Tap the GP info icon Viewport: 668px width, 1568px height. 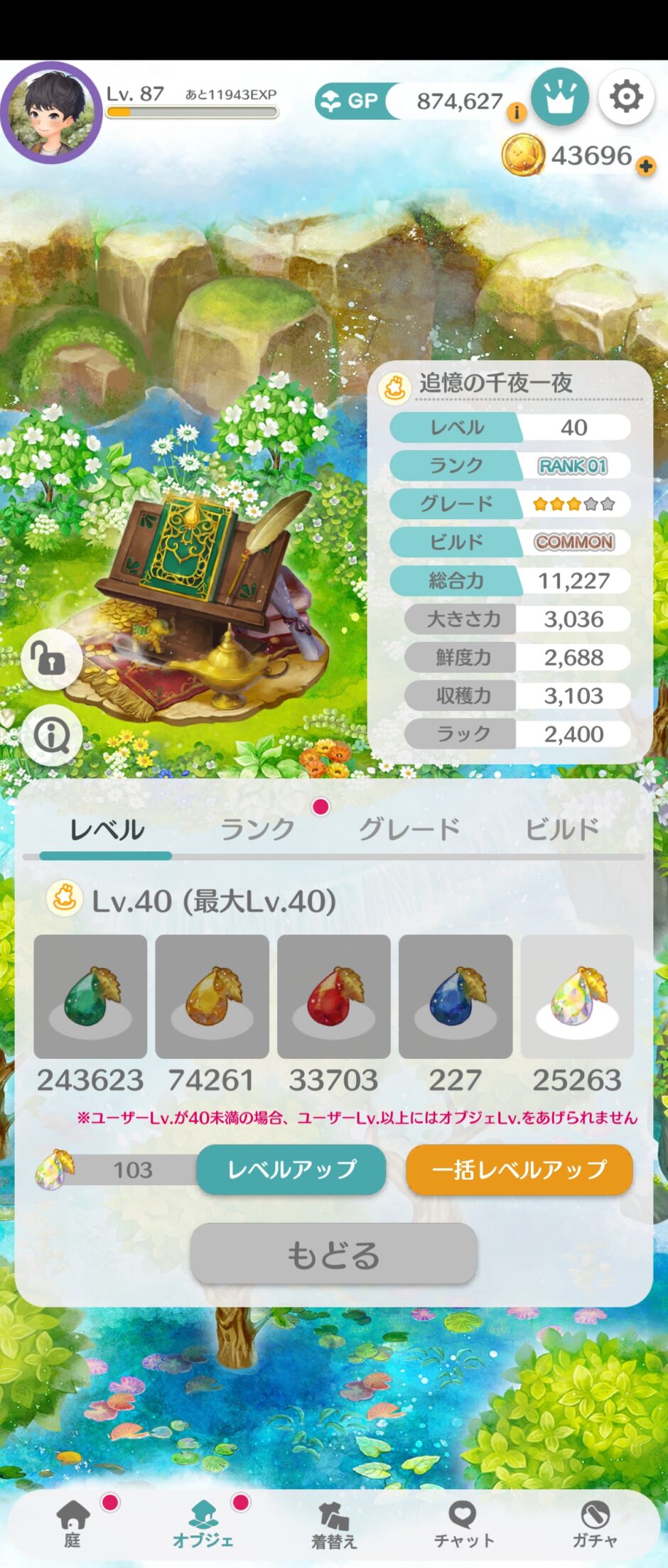coord(517,111)
